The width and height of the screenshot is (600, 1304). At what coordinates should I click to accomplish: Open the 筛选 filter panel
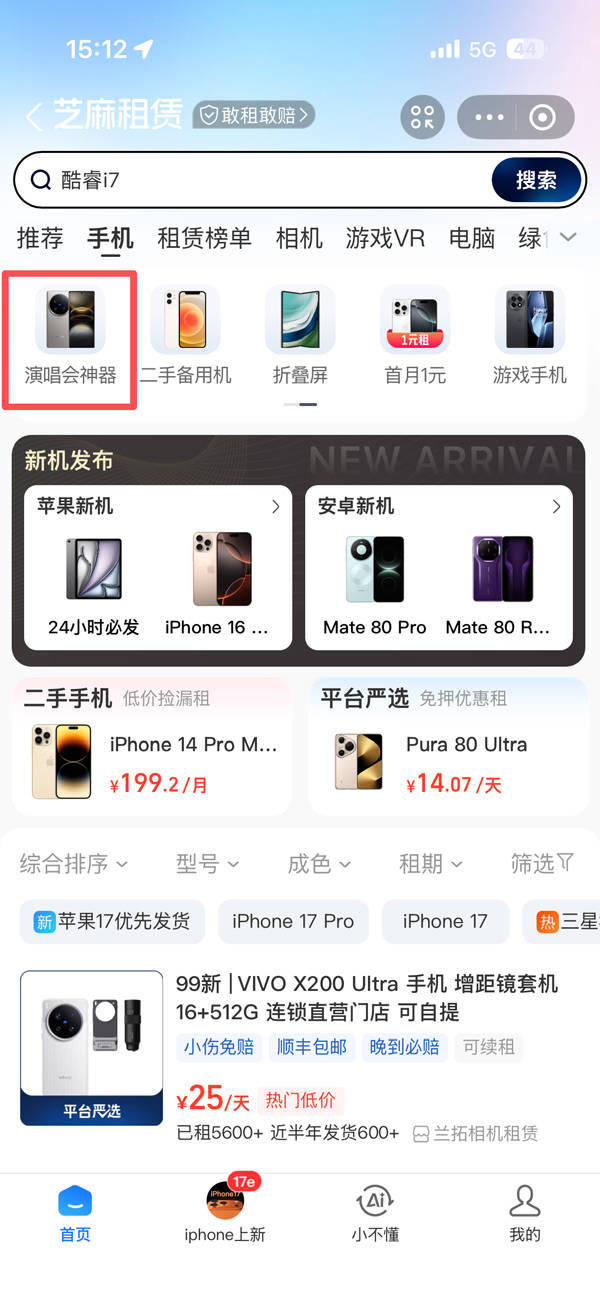tap(543, 864)
